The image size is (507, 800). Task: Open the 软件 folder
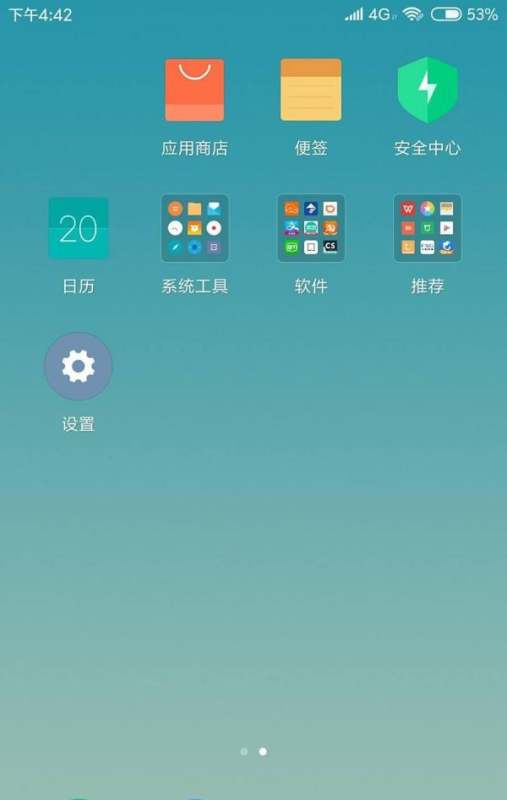point(311,228)
